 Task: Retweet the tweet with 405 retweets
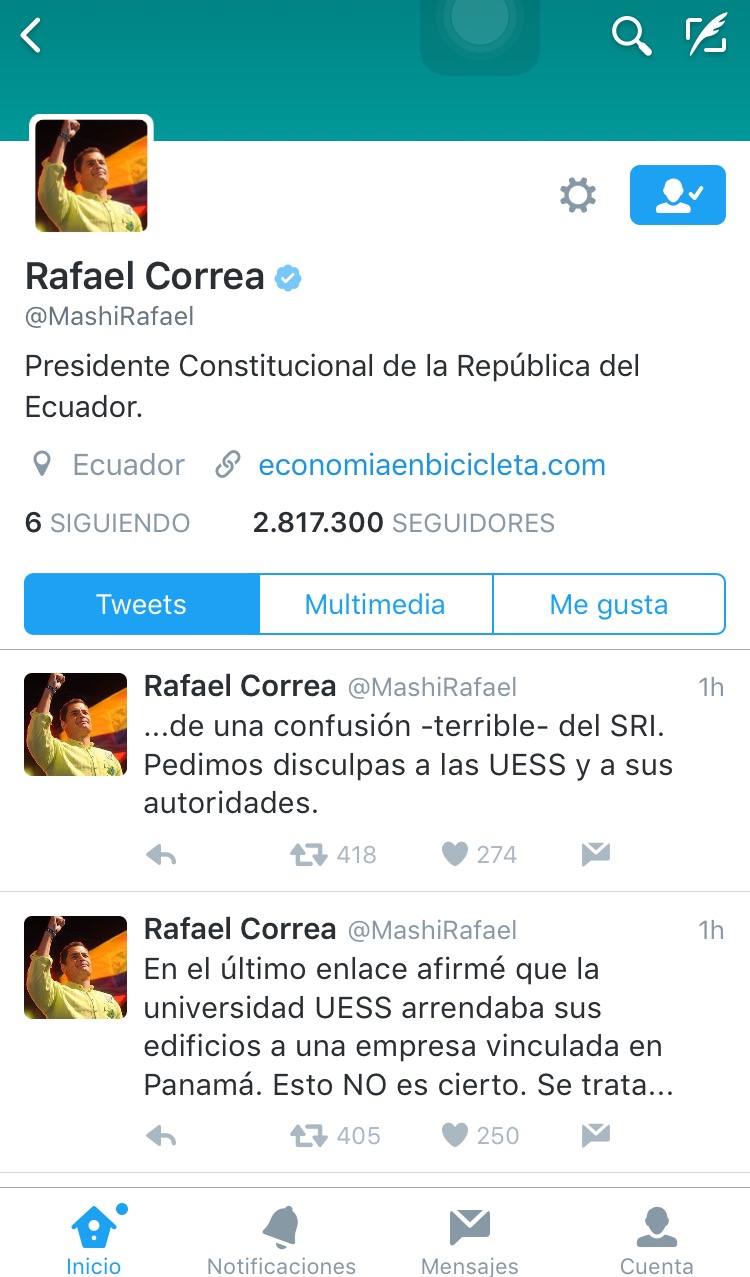[308, 1136]
